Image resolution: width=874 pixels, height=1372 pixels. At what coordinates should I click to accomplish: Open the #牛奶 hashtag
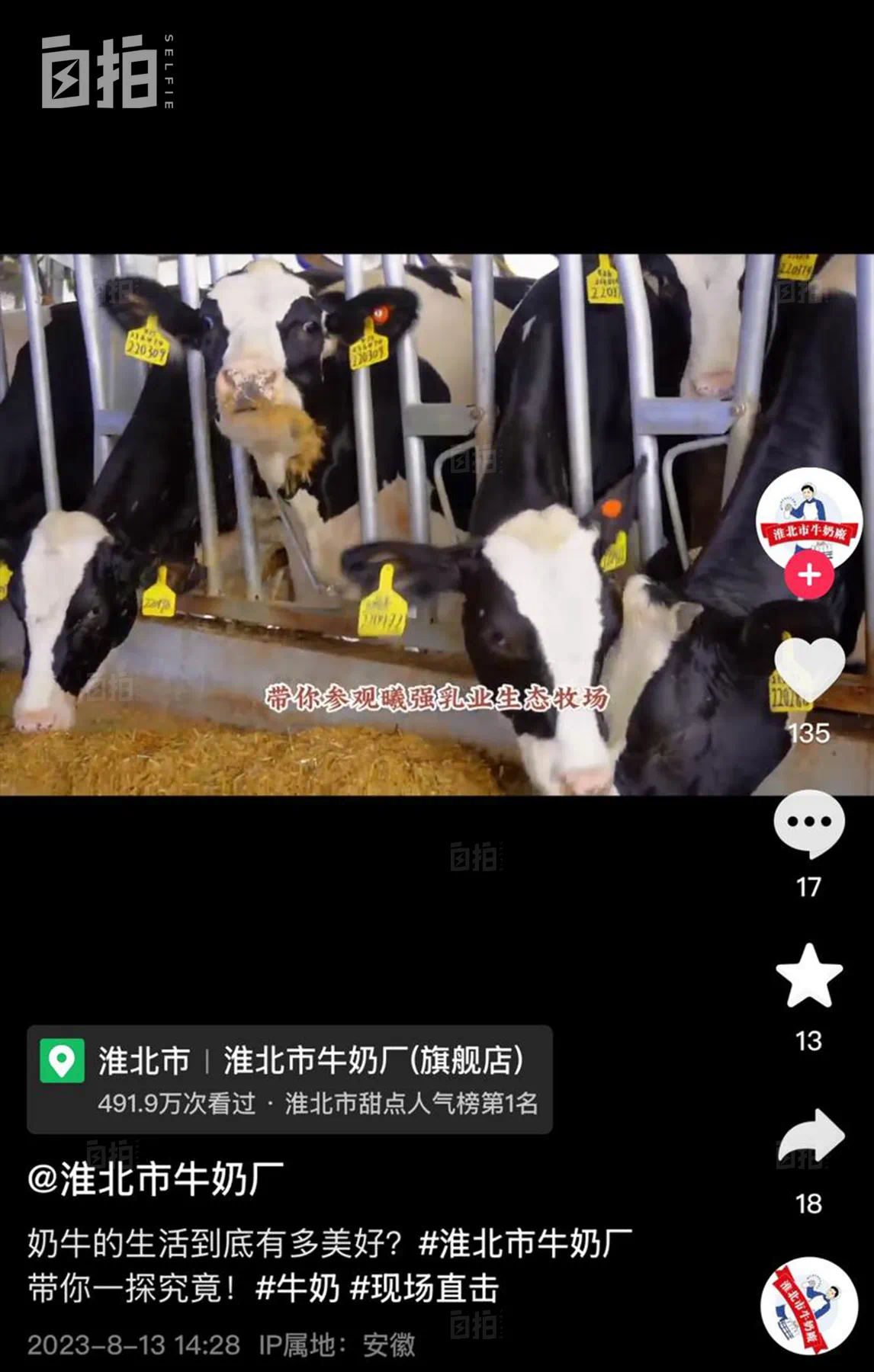coord(297,1289)
